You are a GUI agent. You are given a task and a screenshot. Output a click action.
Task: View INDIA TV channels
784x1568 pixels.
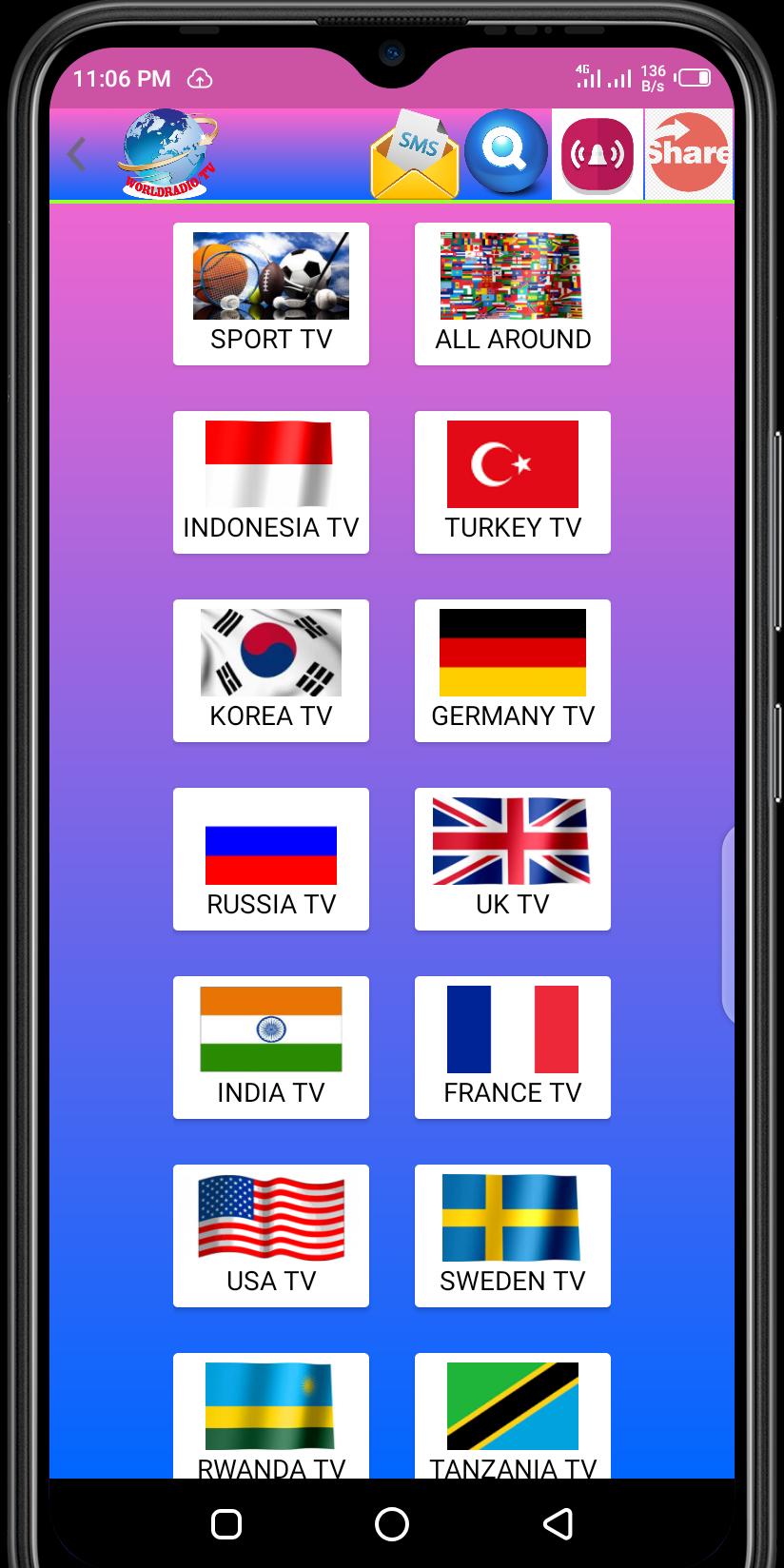pos(271,1048)
